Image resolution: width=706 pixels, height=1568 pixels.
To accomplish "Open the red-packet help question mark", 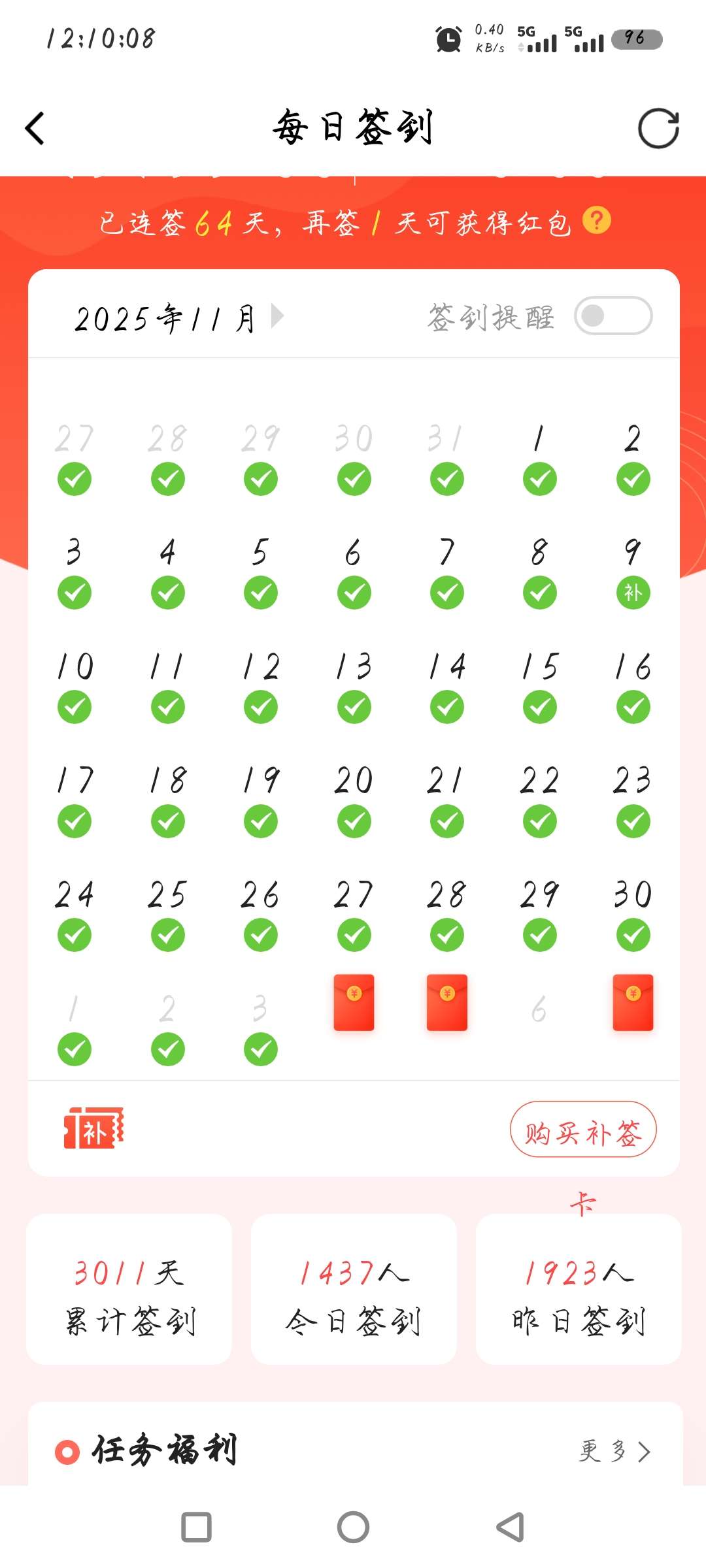I will click(x=596, y=221).
